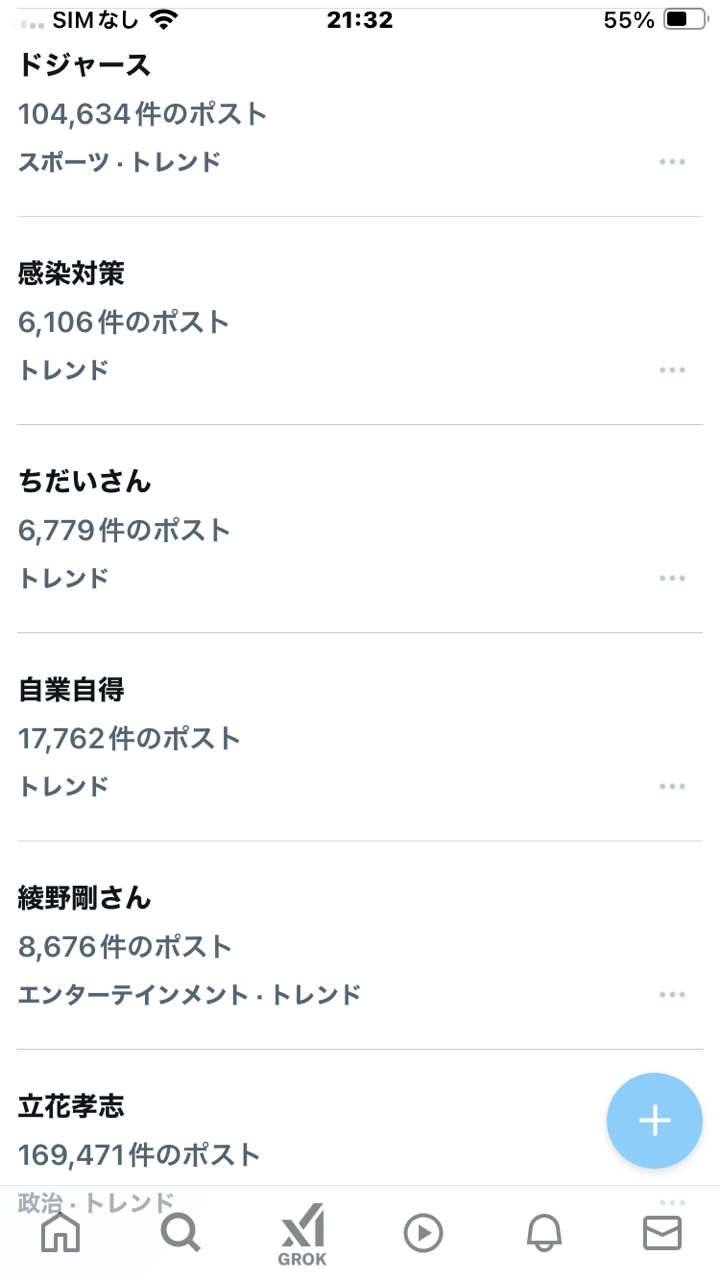Viewport: 720px width, 1280px height.
Task: Open the Grok tab
Action: (x=302, y=1236)
